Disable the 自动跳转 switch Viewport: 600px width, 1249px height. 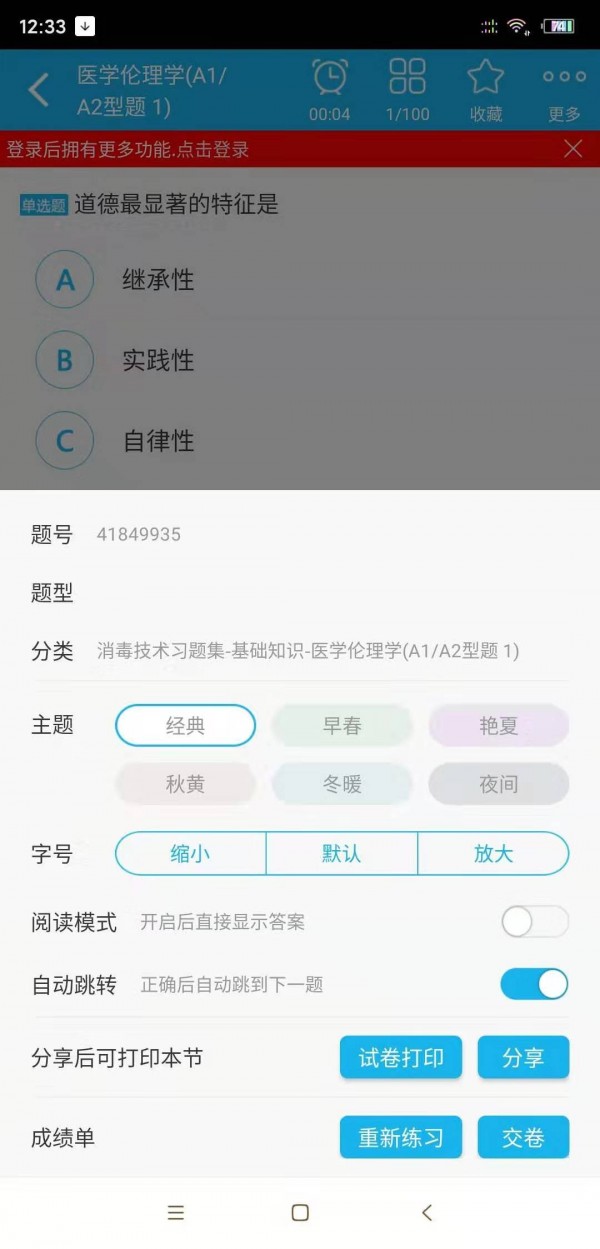point(534,984)
